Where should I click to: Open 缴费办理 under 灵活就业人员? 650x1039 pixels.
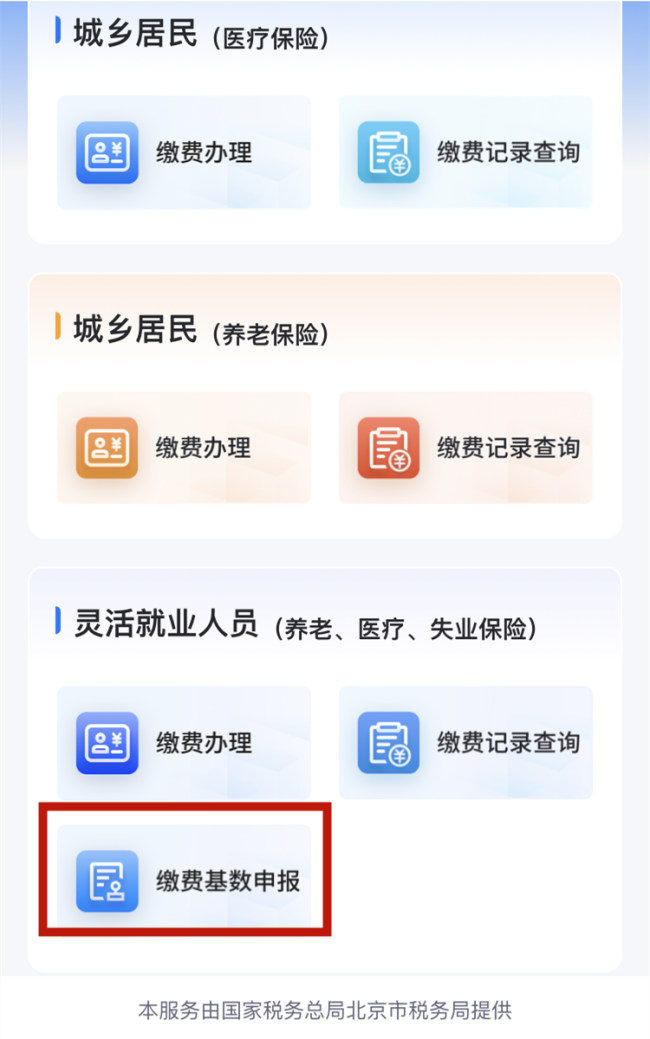(184, 743)
